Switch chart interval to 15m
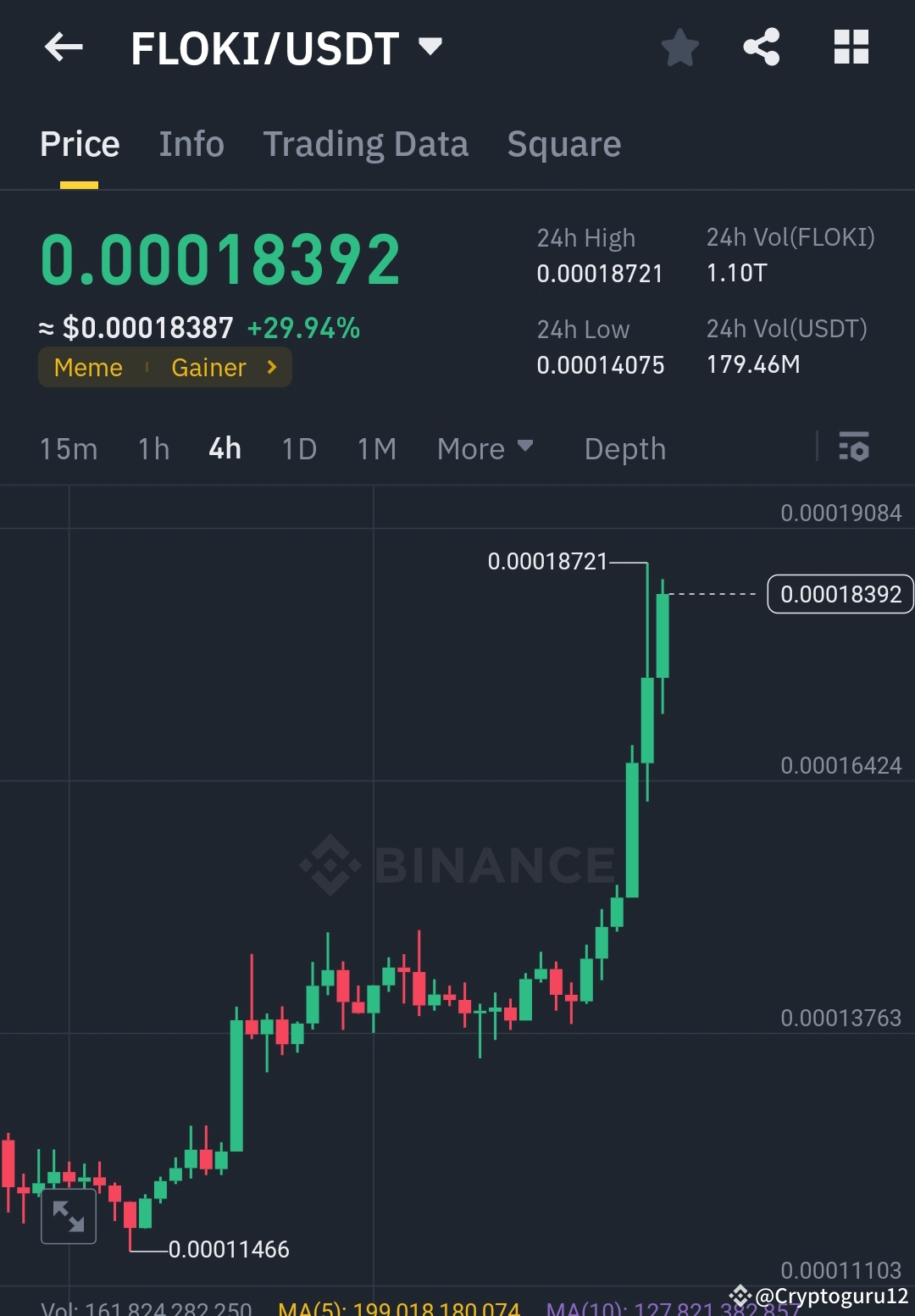Viewport: 915px width, 1316px height. point(69,448)
